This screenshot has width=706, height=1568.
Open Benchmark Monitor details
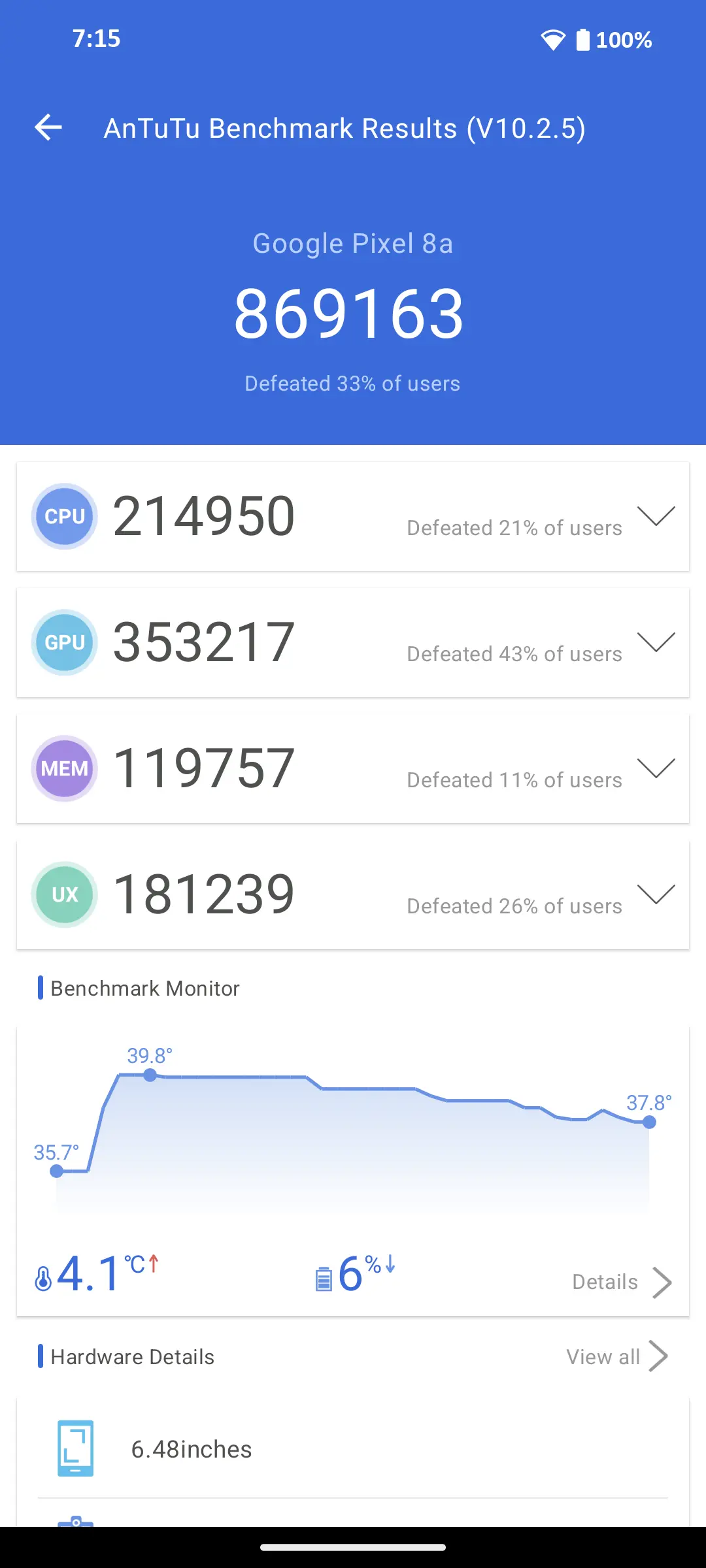[621, 1282]
